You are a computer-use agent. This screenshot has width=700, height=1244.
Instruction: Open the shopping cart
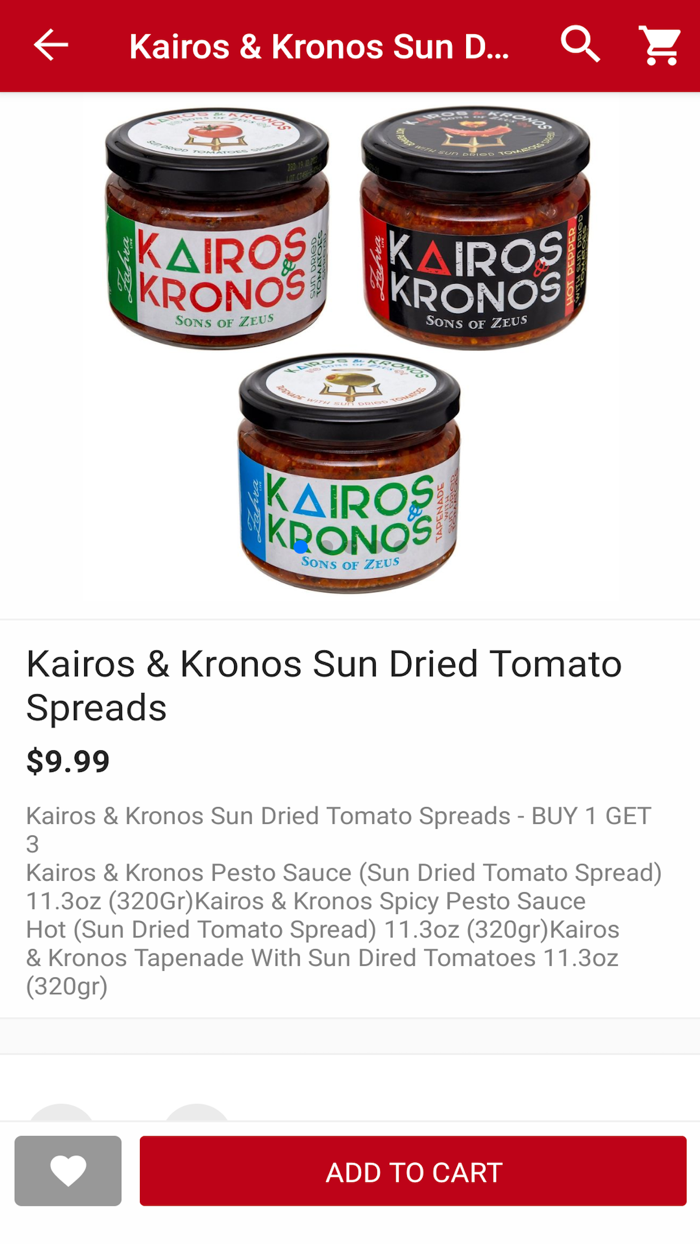click(x=660, y=45)
